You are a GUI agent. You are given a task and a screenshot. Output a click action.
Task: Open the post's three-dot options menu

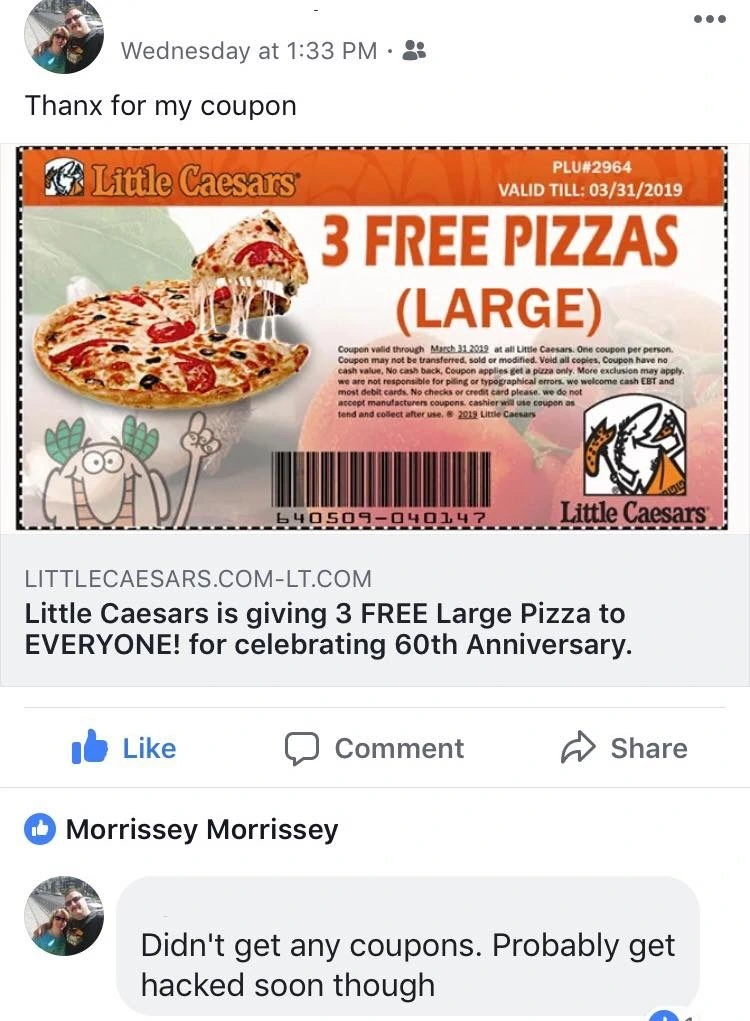709,19
